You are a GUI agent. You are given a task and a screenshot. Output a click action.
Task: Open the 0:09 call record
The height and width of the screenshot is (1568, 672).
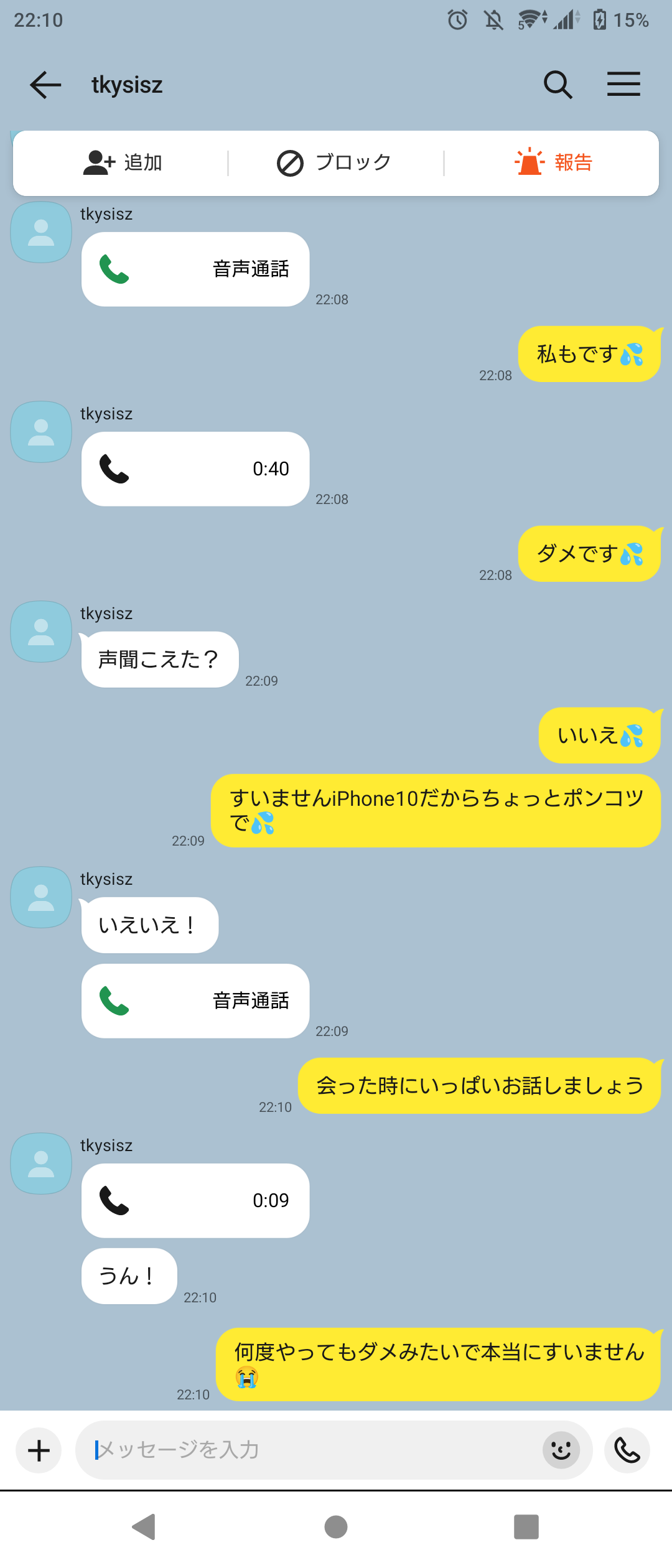[x=195, y=1201]
